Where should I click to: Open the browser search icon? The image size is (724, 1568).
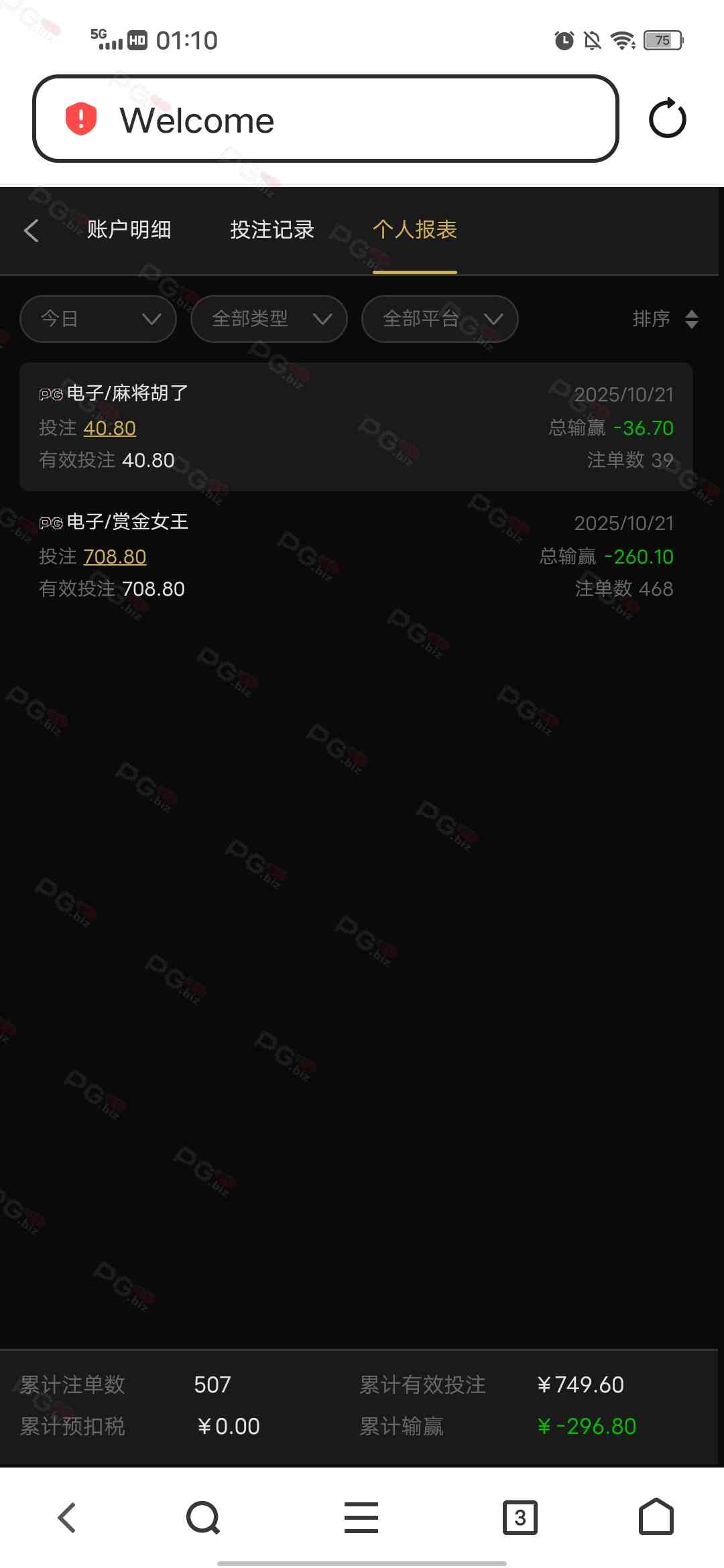(x=203, y=1518)
